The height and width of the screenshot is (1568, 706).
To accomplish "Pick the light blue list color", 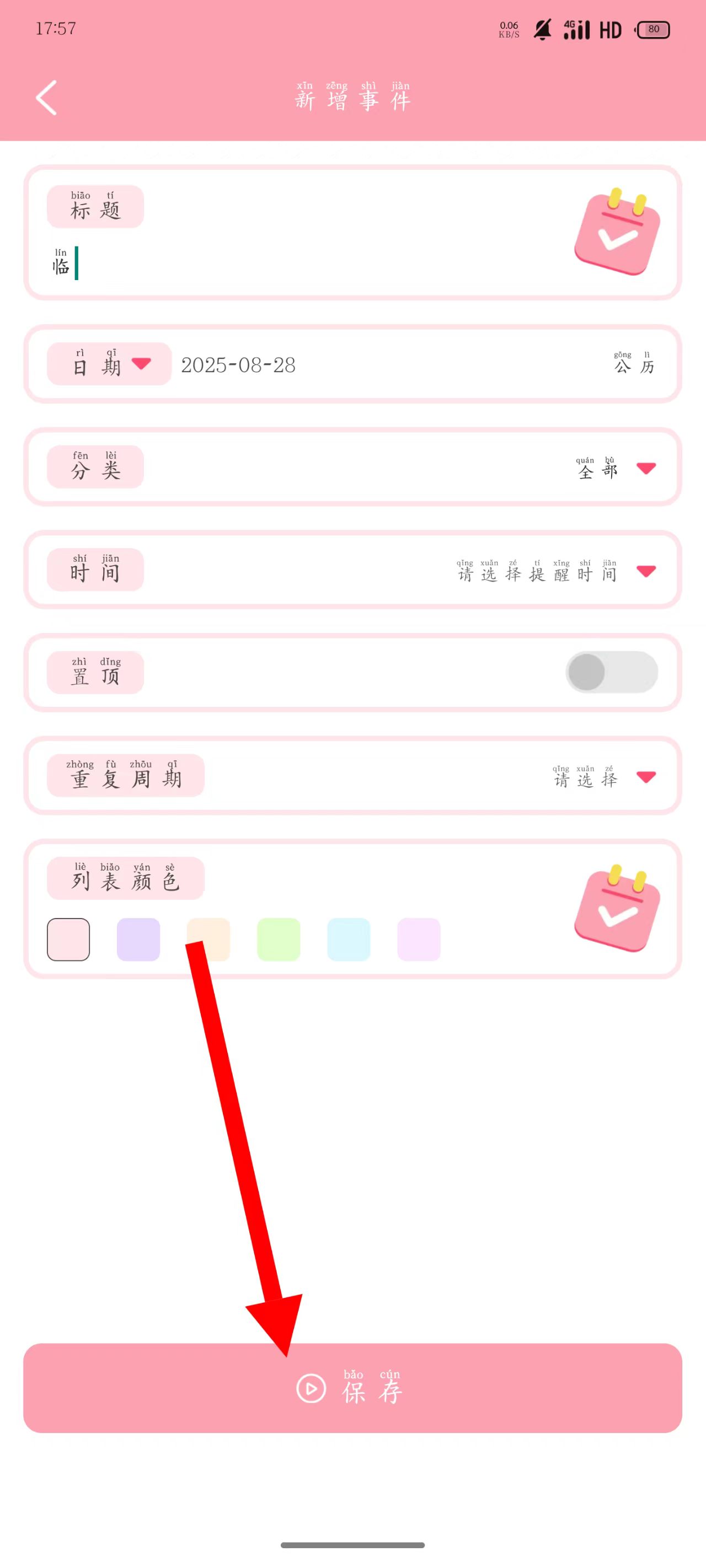I will pos(349,939).
